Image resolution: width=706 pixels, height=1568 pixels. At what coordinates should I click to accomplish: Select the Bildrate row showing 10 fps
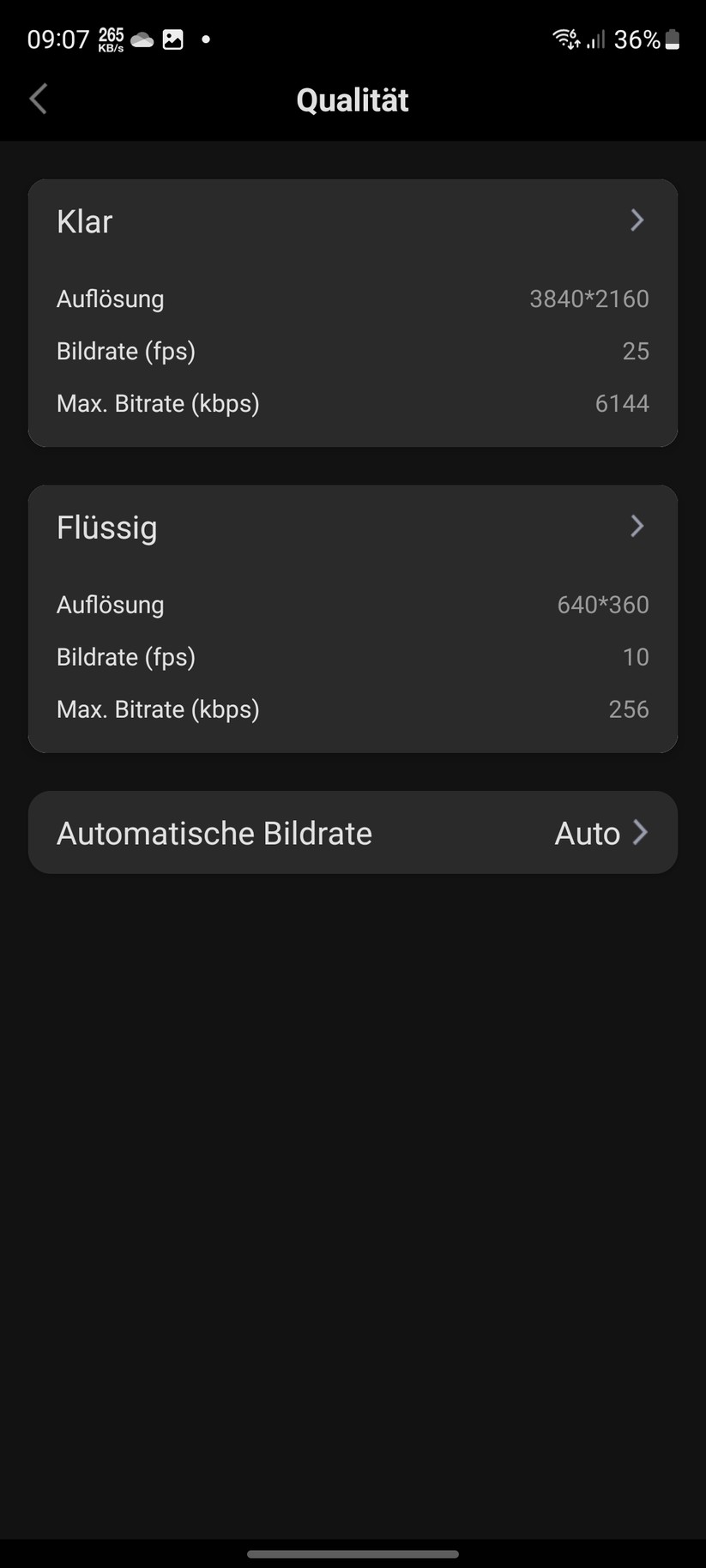[x=636, y=657]
